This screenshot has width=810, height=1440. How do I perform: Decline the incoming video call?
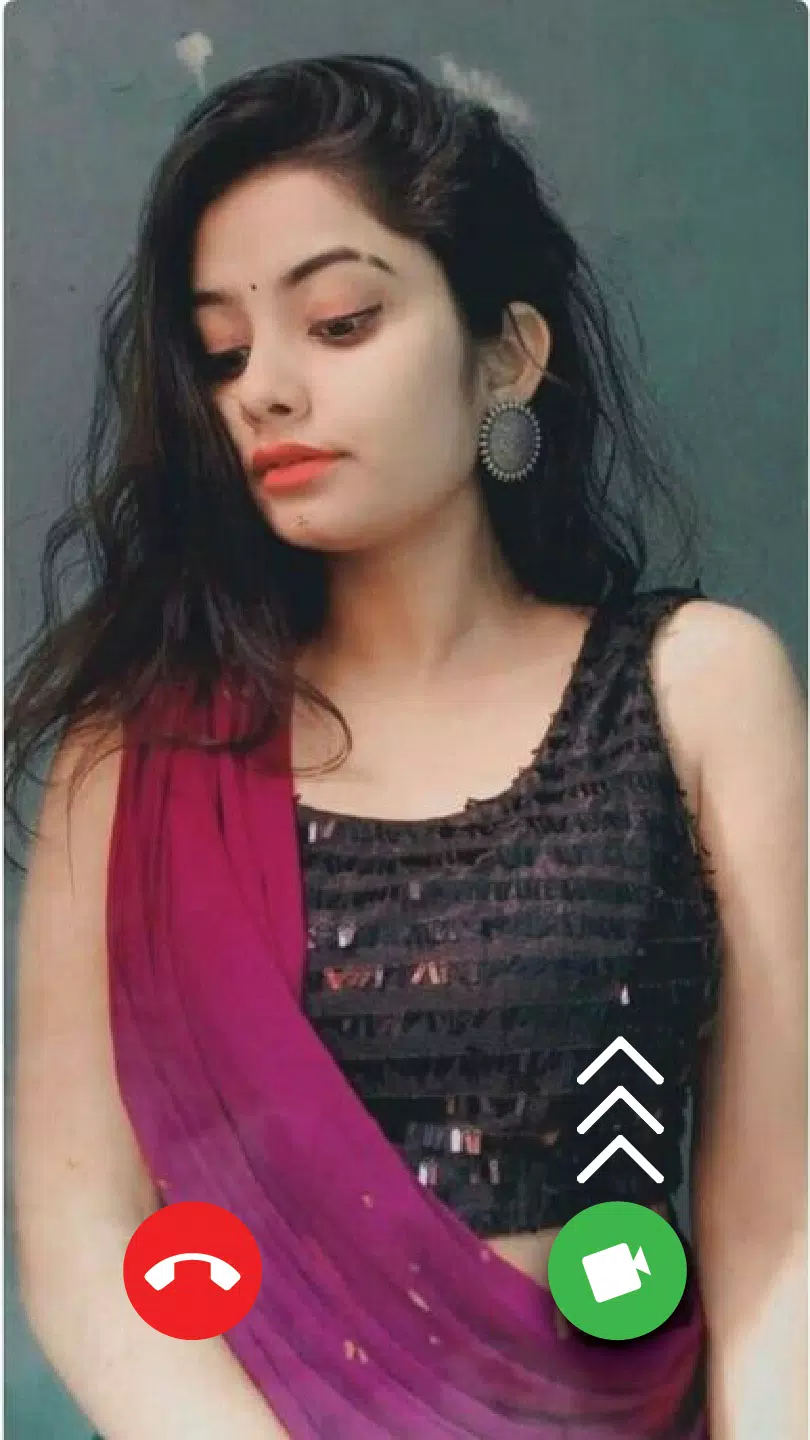192,1270
